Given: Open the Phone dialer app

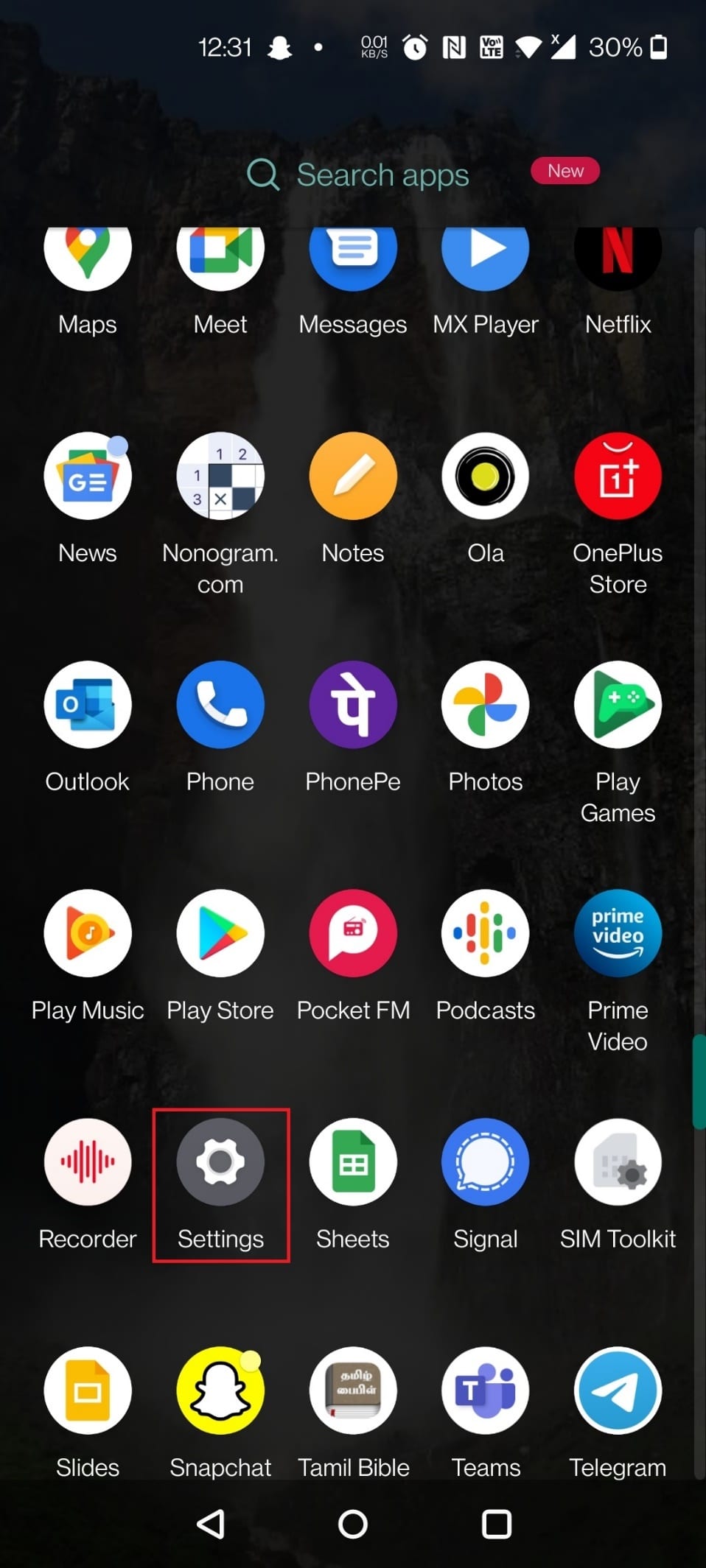Looking at the screenshot, I should tap(220, 706).
